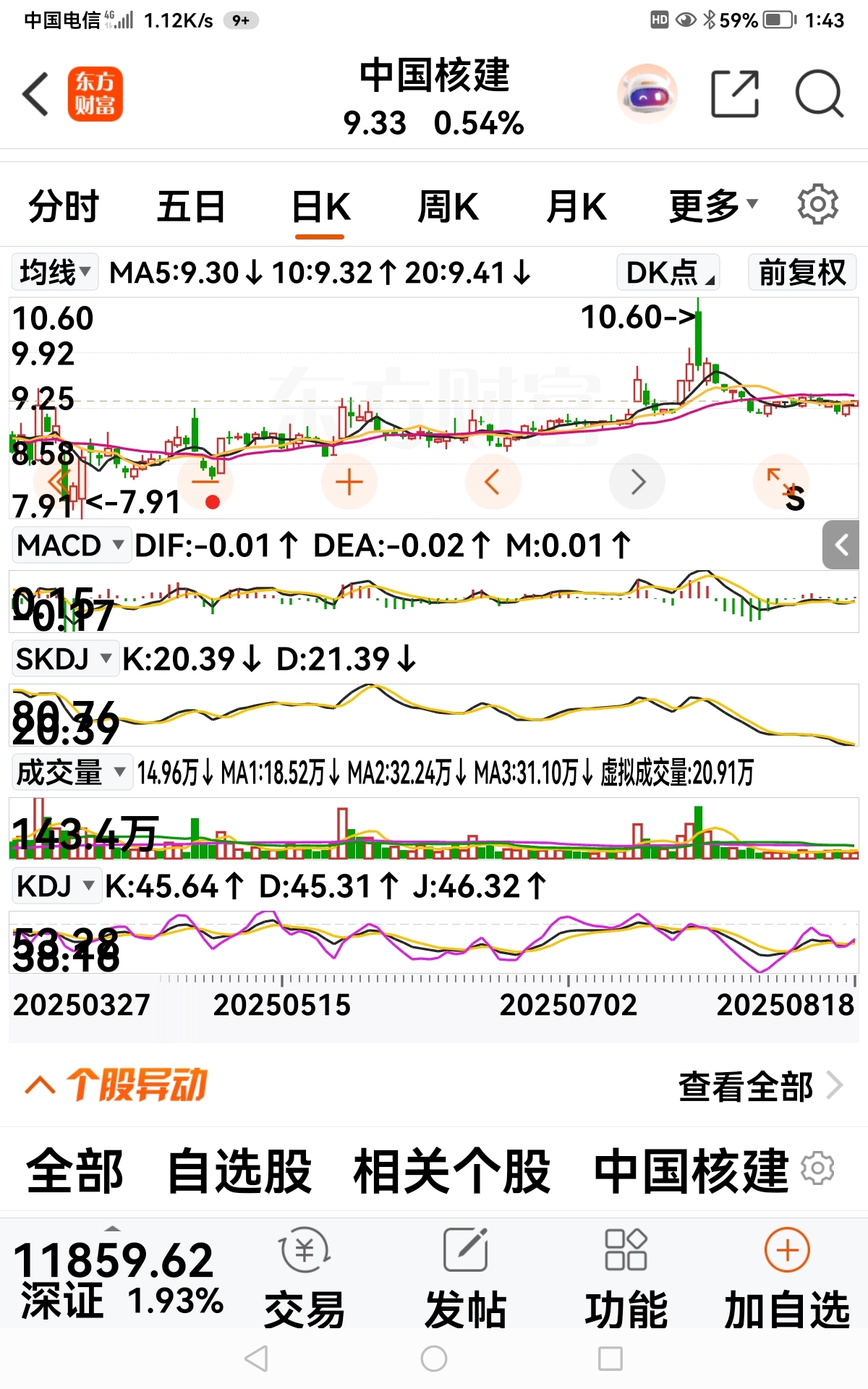Expand the 更多 dropdown
The height and width of the screenshot is (1389, 868).
click(712, 208)
